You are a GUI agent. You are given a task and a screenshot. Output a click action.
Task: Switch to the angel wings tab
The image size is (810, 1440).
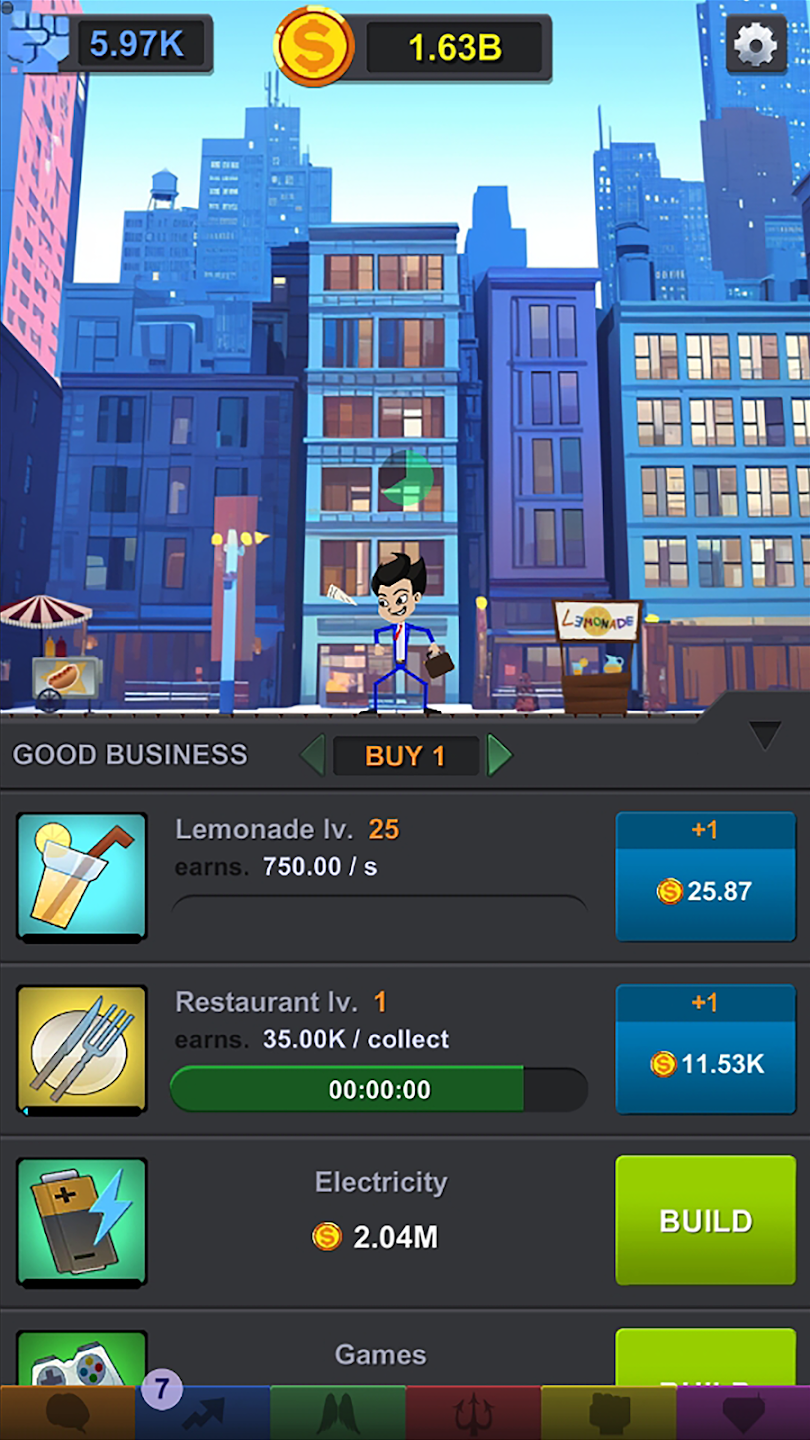click(x=337, y=1414)
